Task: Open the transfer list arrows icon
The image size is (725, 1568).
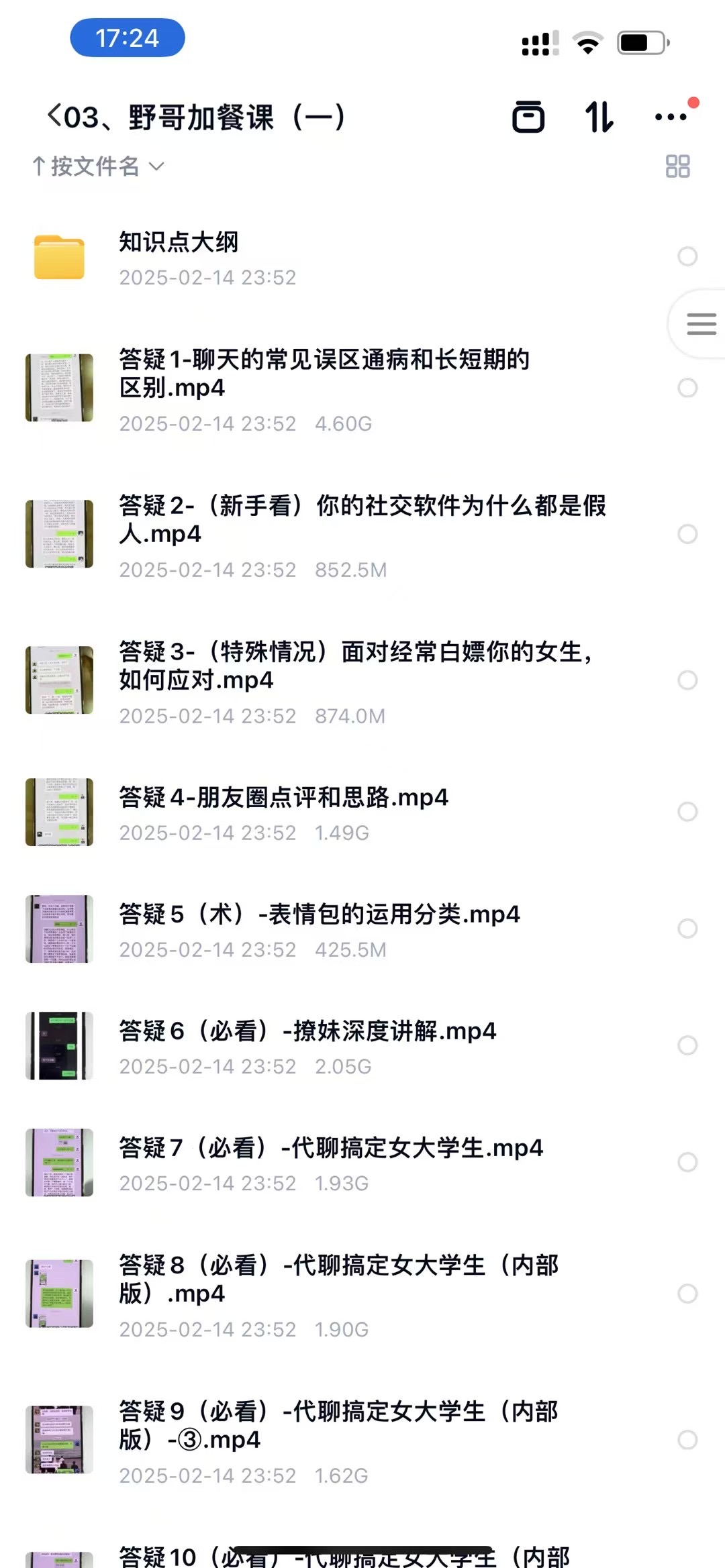Action: tap(599, 117)
